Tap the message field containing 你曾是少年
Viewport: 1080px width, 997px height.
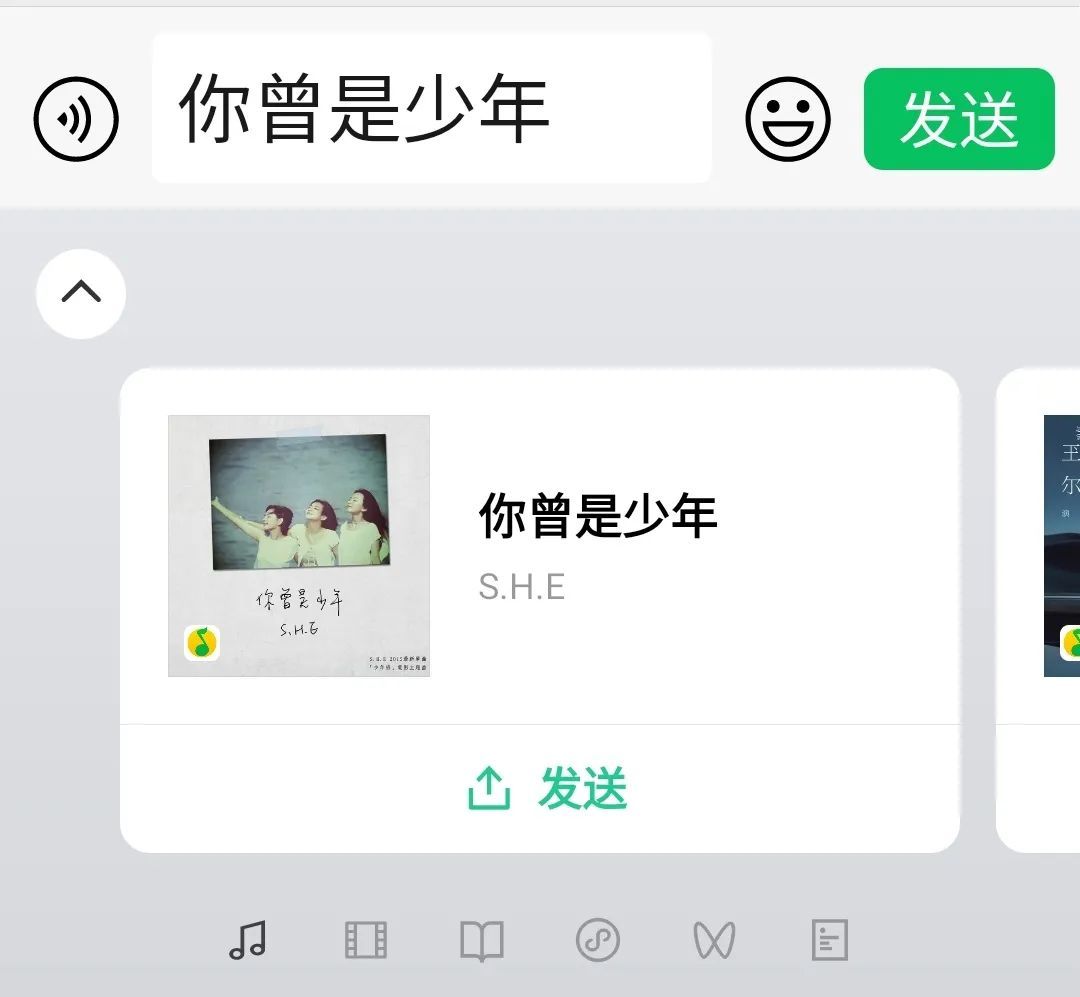(431, 108)
